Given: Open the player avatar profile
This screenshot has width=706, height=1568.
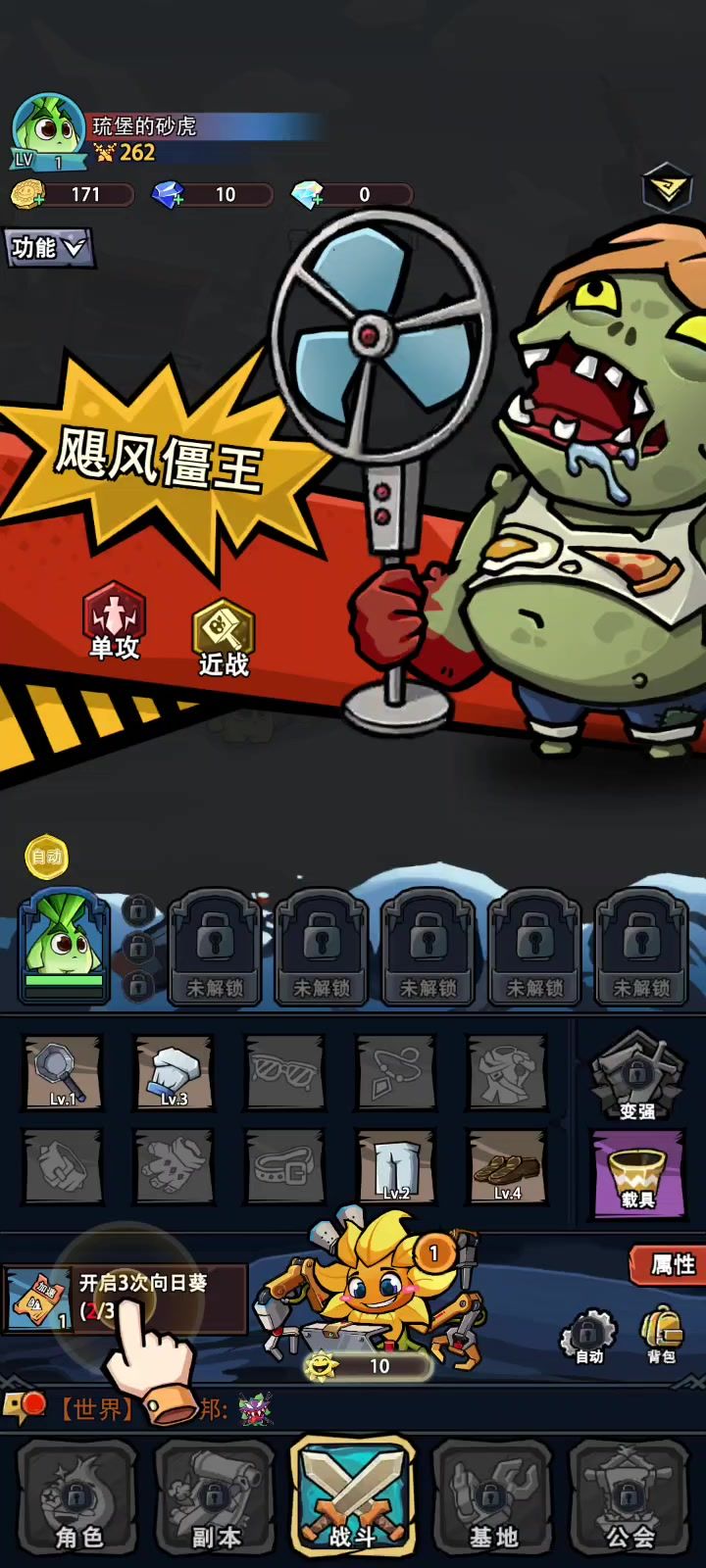Looking at the screenshot, I should [x=47, y=132].
